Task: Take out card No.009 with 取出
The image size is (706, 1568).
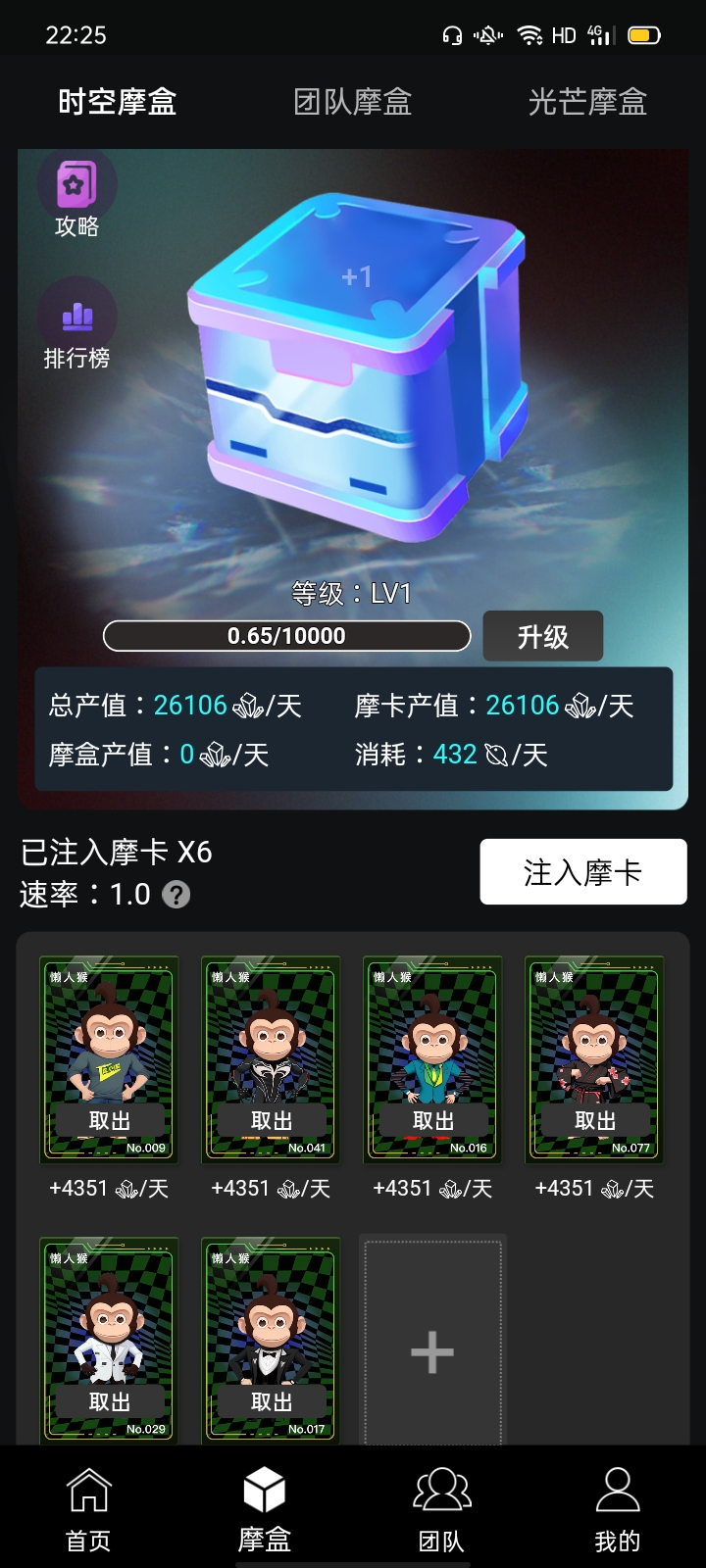Action: pyautogui.click(x=109, y=1120)
